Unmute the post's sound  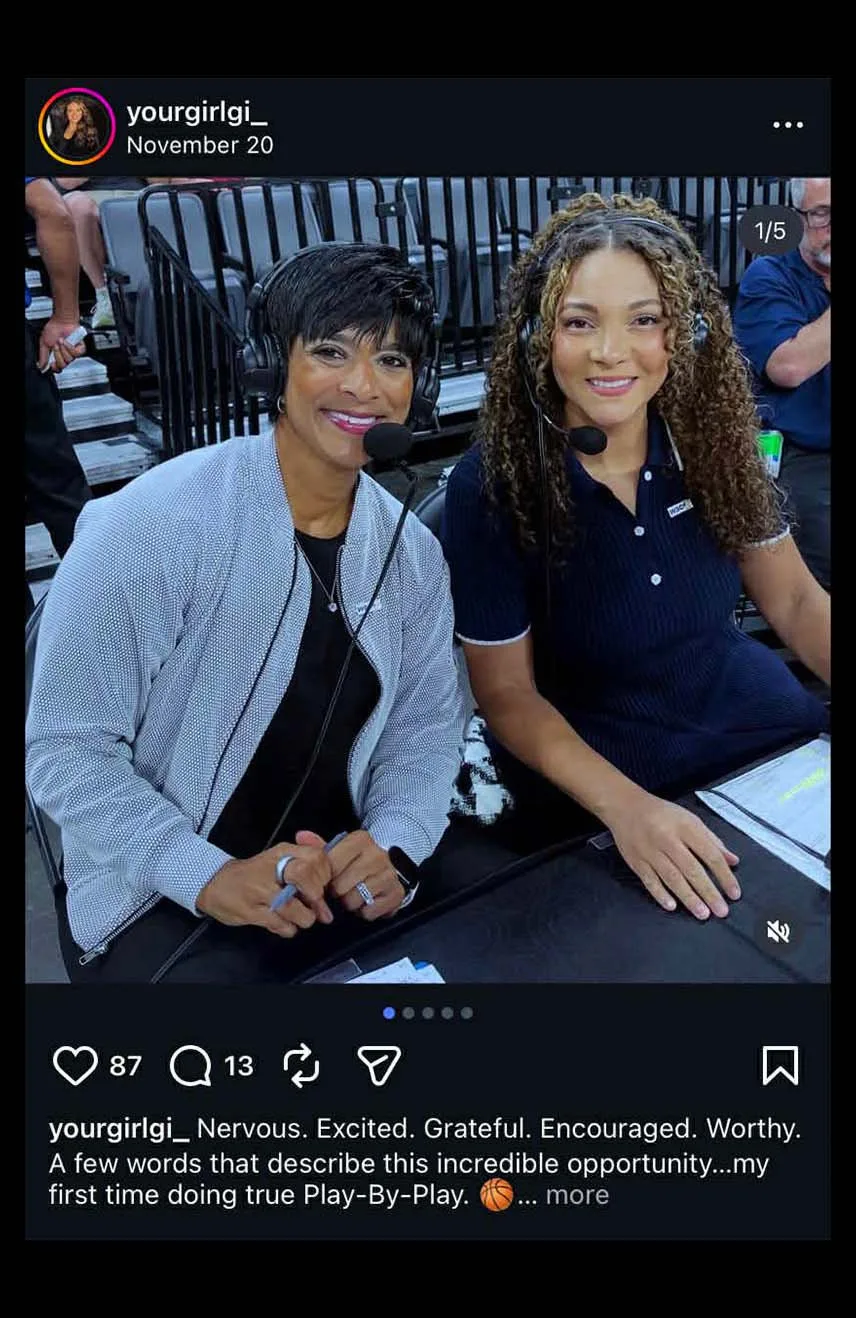click(x=778, y=932)
